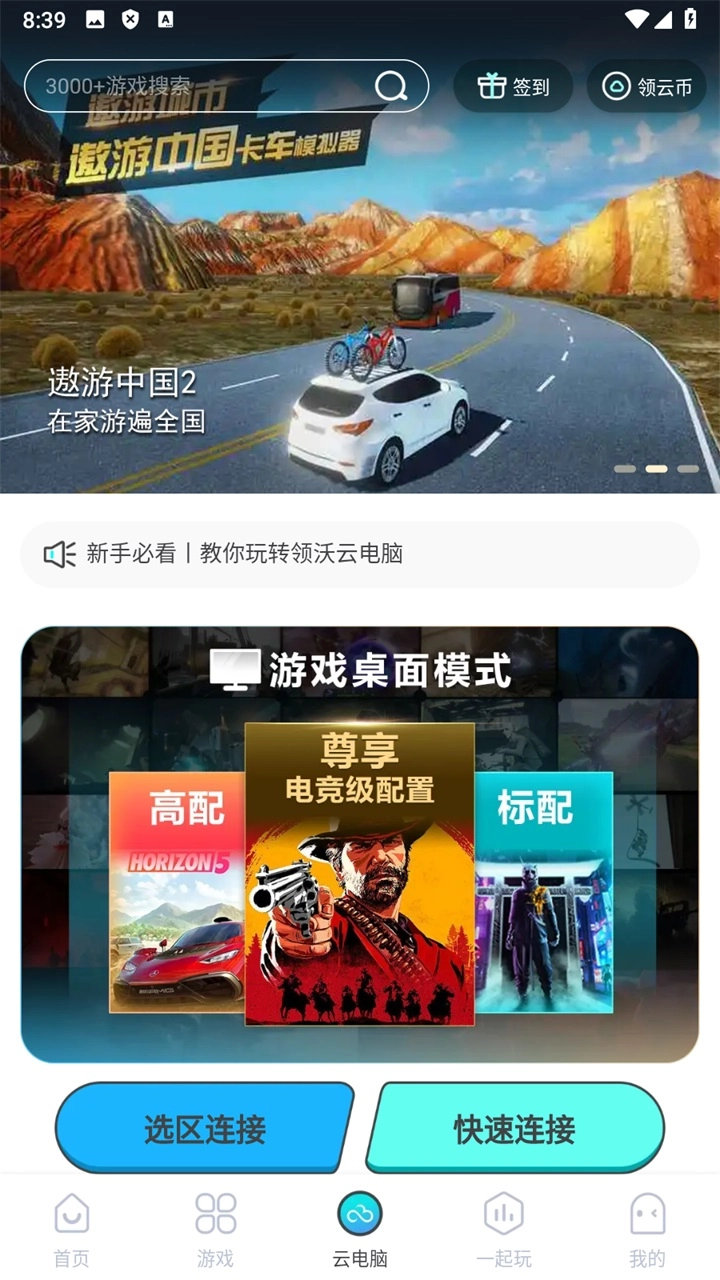This screenshot has height=1280, width=720.
Task: Select the 首页 home tab icon
Action: coord(71,1215)
